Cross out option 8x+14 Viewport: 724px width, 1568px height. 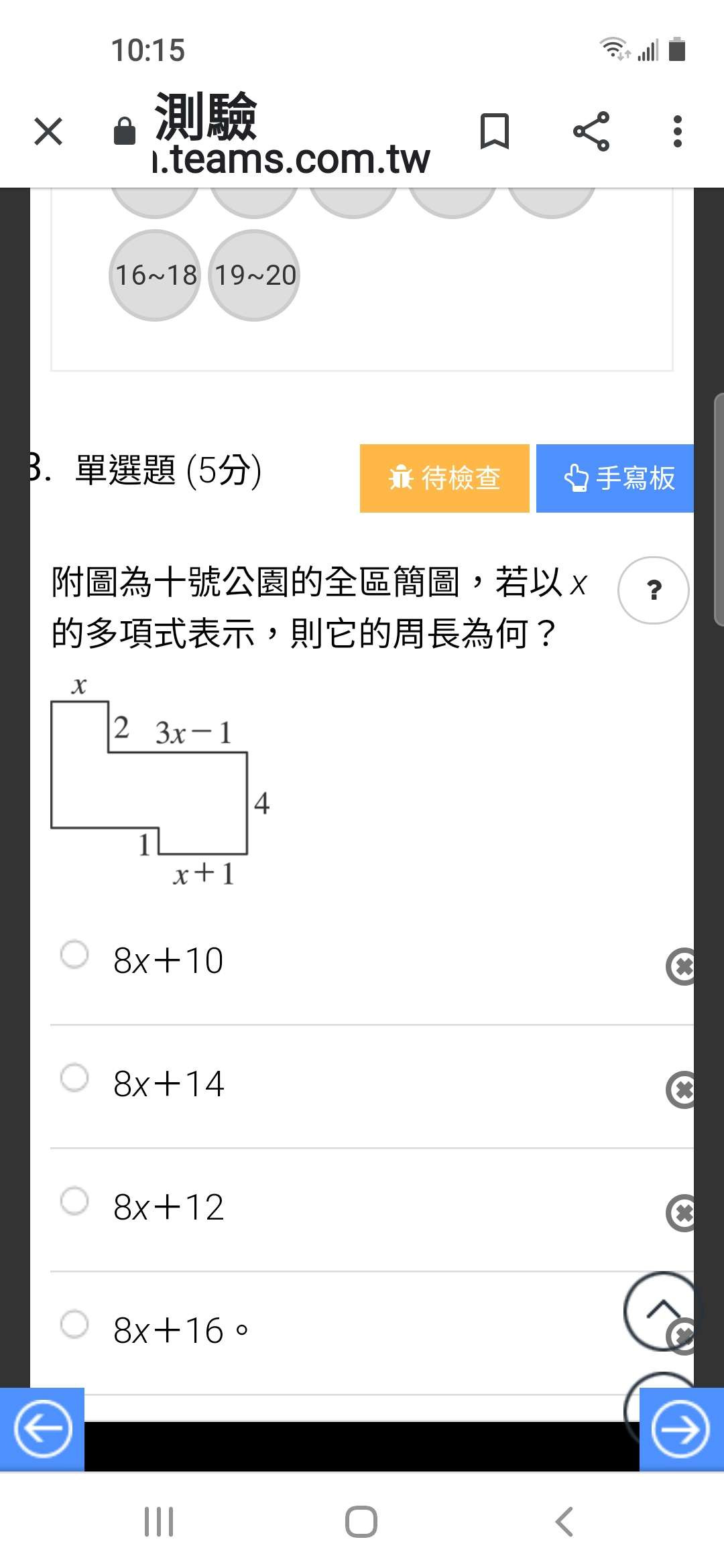click(x=680, y=1090)
